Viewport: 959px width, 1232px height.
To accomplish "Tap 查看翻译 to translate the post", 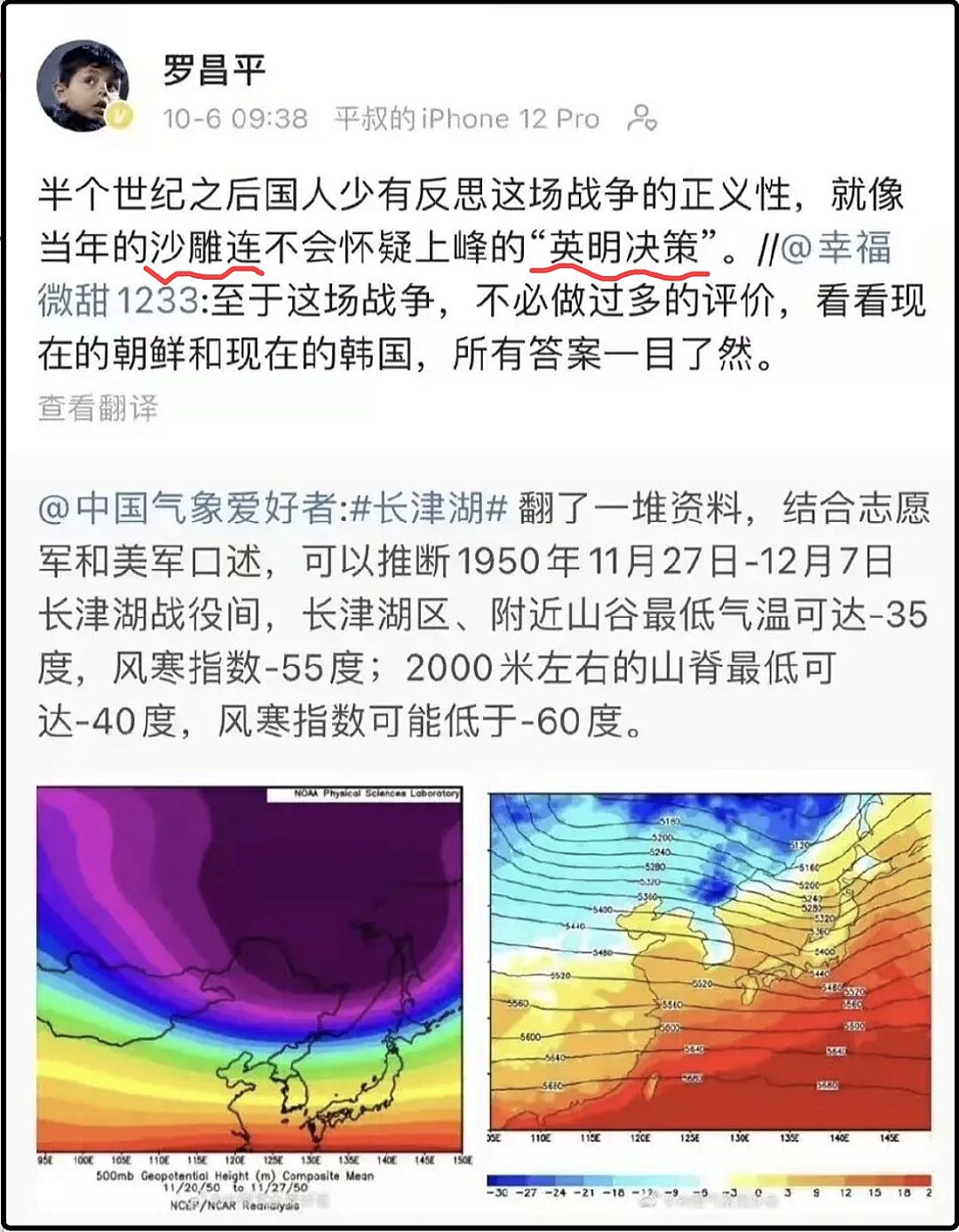I will [x=98, y=407].
